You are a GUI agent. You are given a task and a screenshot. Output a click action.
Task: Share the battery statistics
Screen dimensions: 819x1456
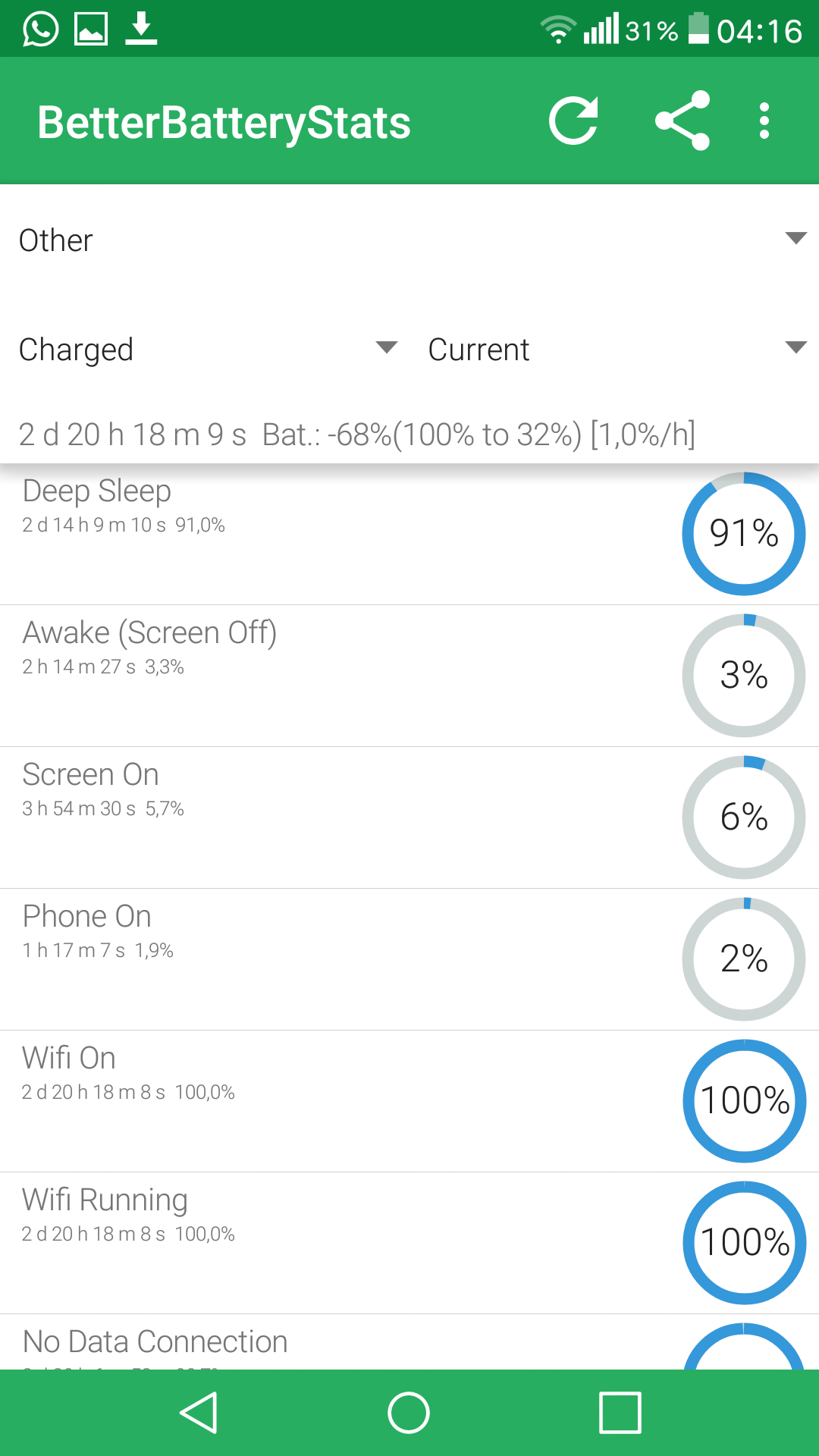pos(682,121)
